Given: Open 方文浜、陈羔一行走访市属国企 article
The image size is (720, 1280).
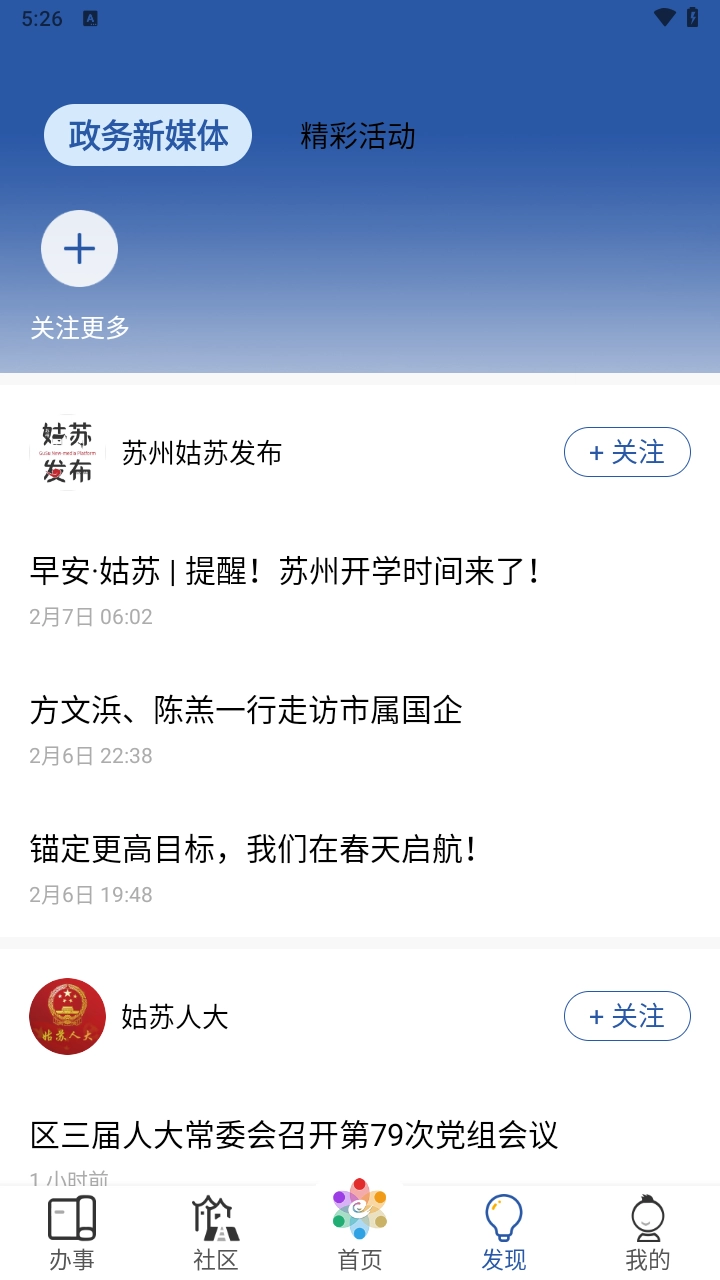Looking at the screenshot, I should tap(246, 710).
